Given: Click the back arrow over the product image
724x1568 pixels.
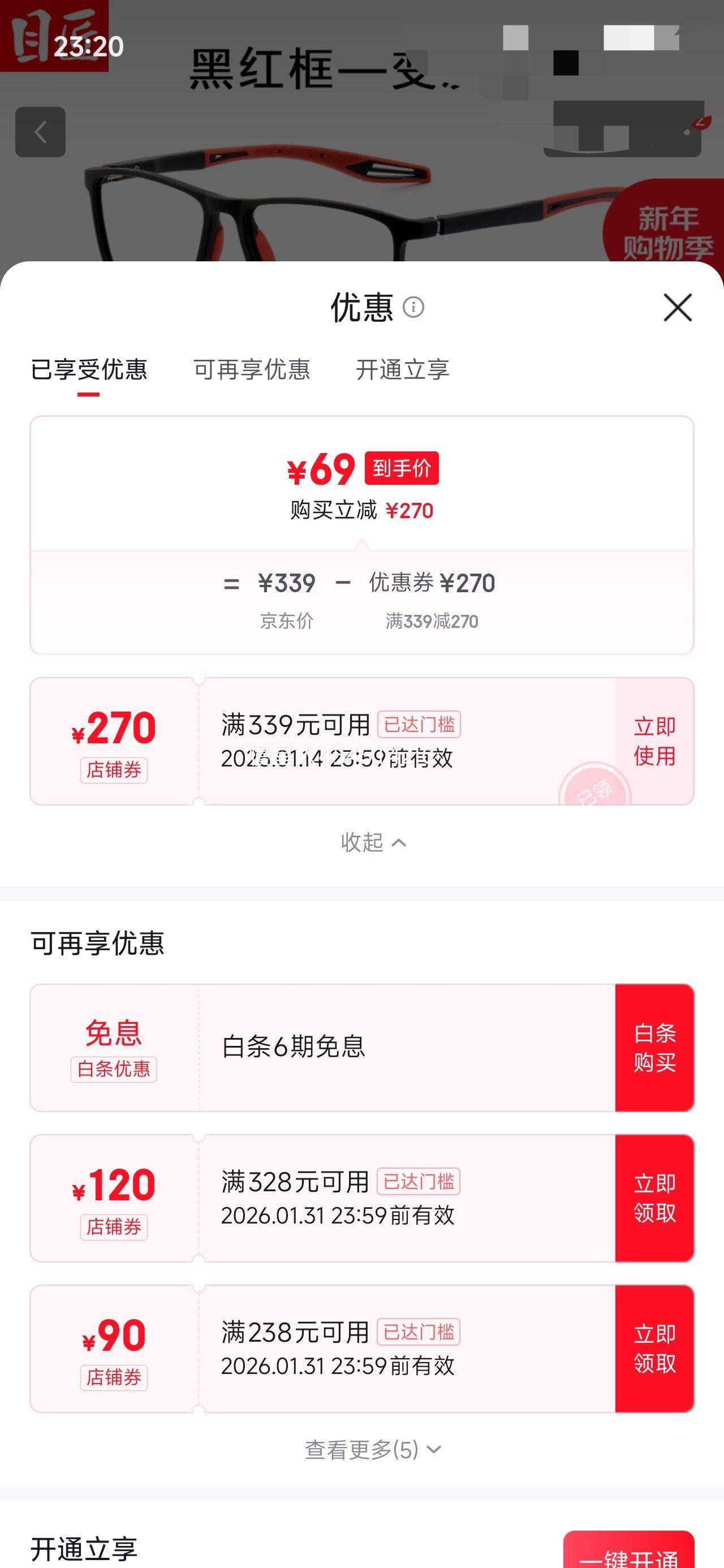Looking at the screenshot, I should coord(41,131).
